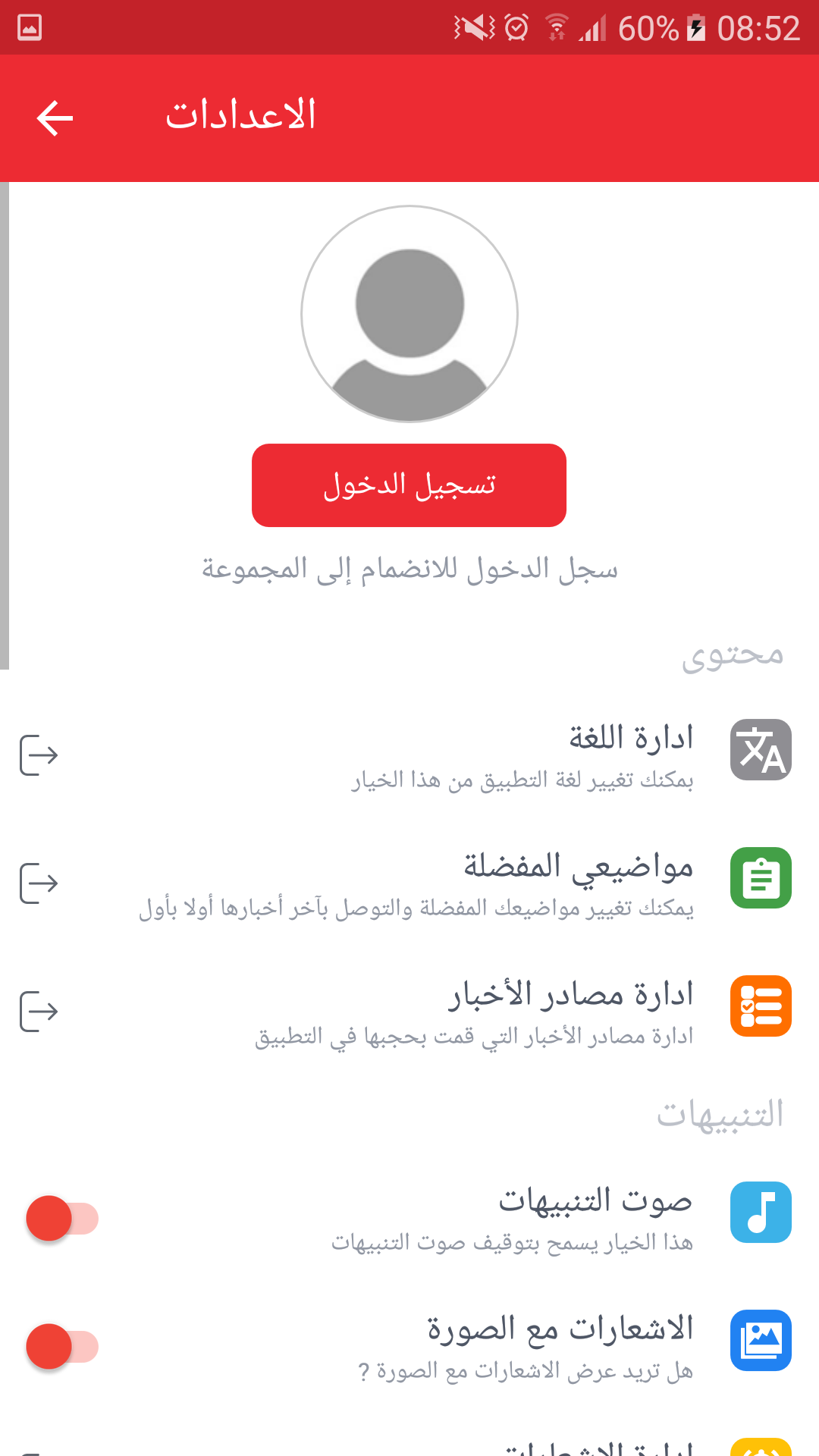Toggle صوت التنبيهات notification sound switch
819x1456 pixels.
pos(62,1218)
